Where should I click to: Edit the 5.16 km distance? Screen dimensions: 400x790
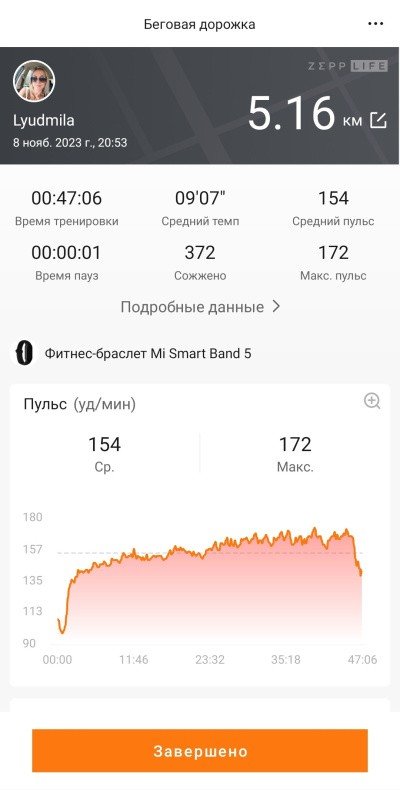[378, 120]
